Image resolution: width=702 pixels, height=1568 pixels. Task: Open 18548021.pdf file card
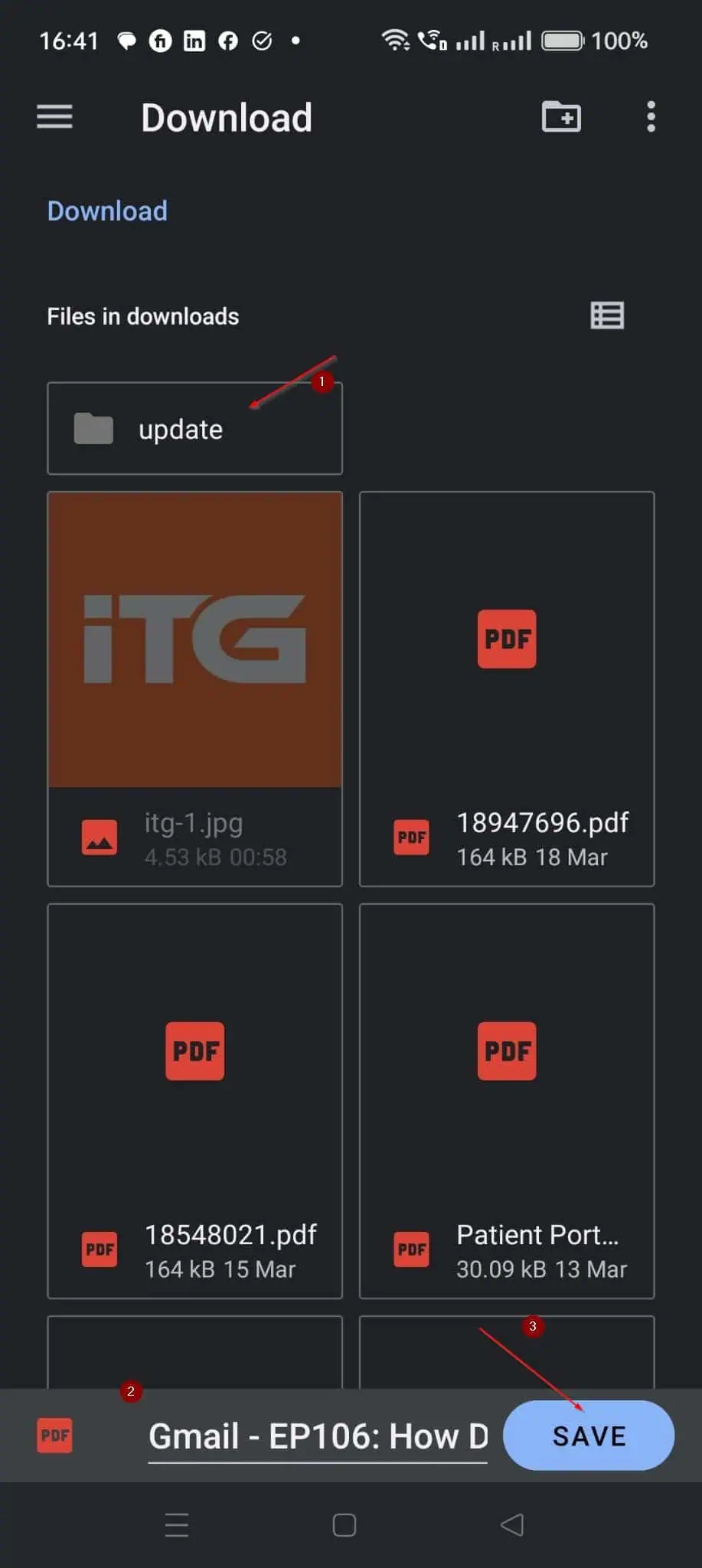(x=194, y=1101)
